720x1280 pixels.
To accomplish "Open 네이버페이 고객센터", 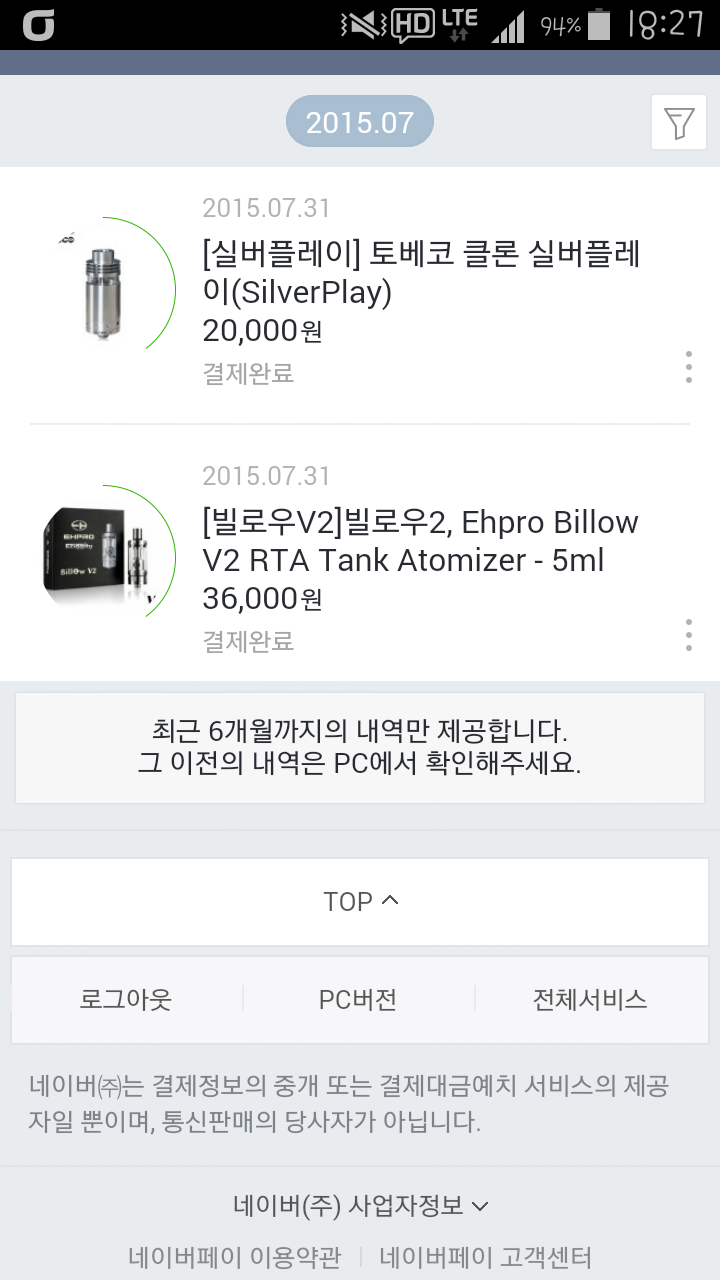I will 486,1257.
